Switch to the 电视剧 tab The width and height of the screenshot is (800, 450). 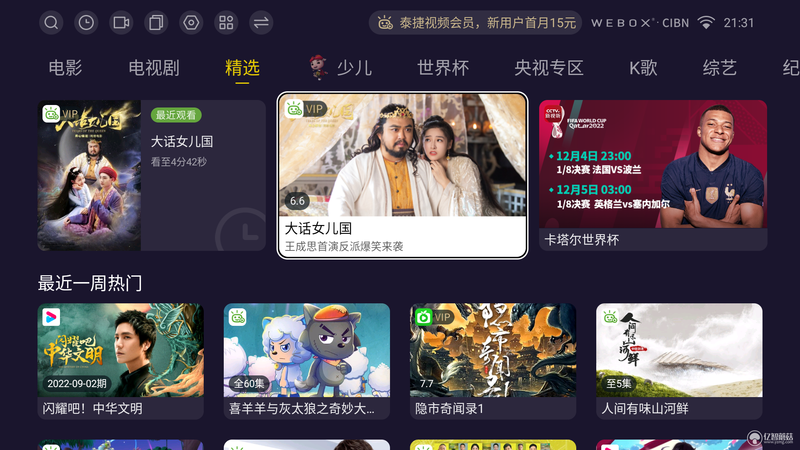tap(154, 68)
